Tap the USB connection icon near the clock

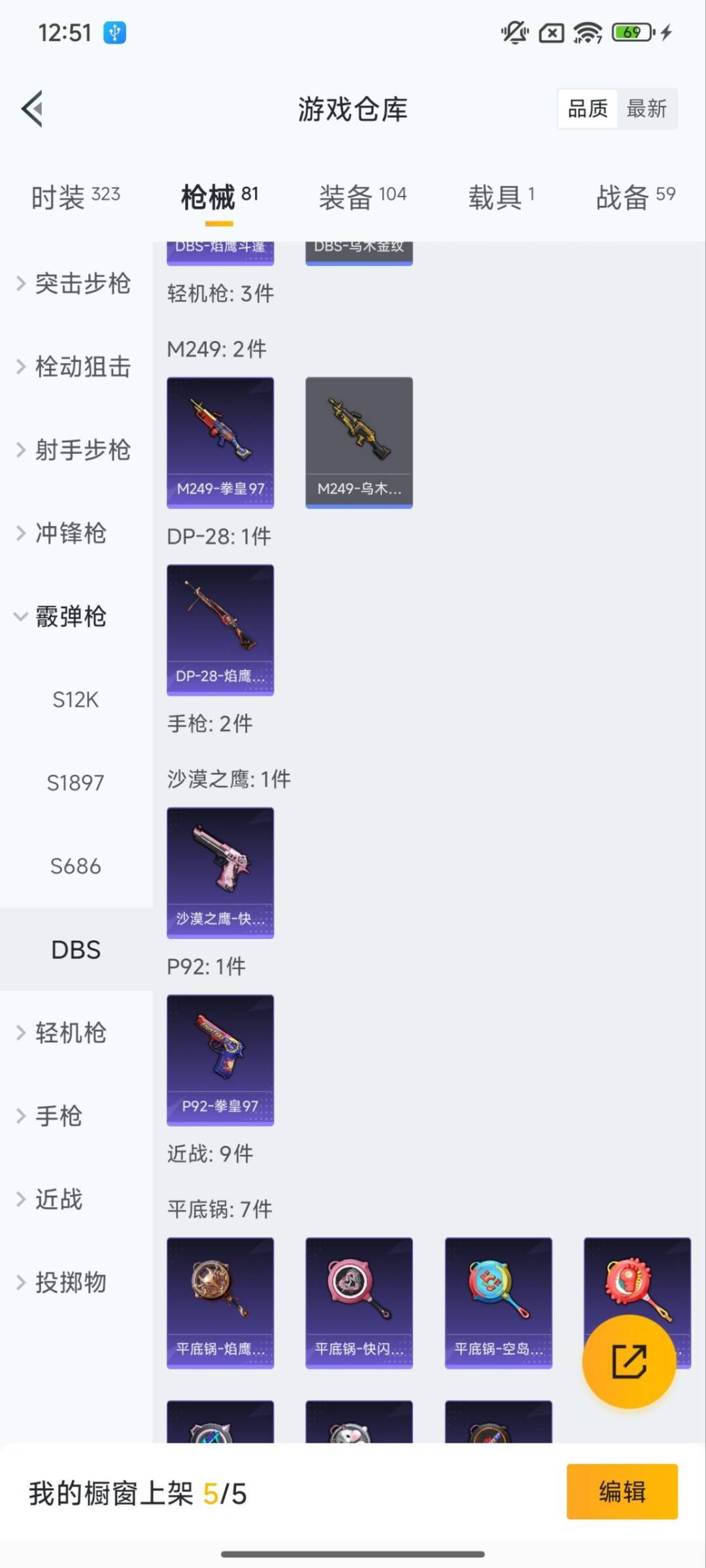(115, 33)
